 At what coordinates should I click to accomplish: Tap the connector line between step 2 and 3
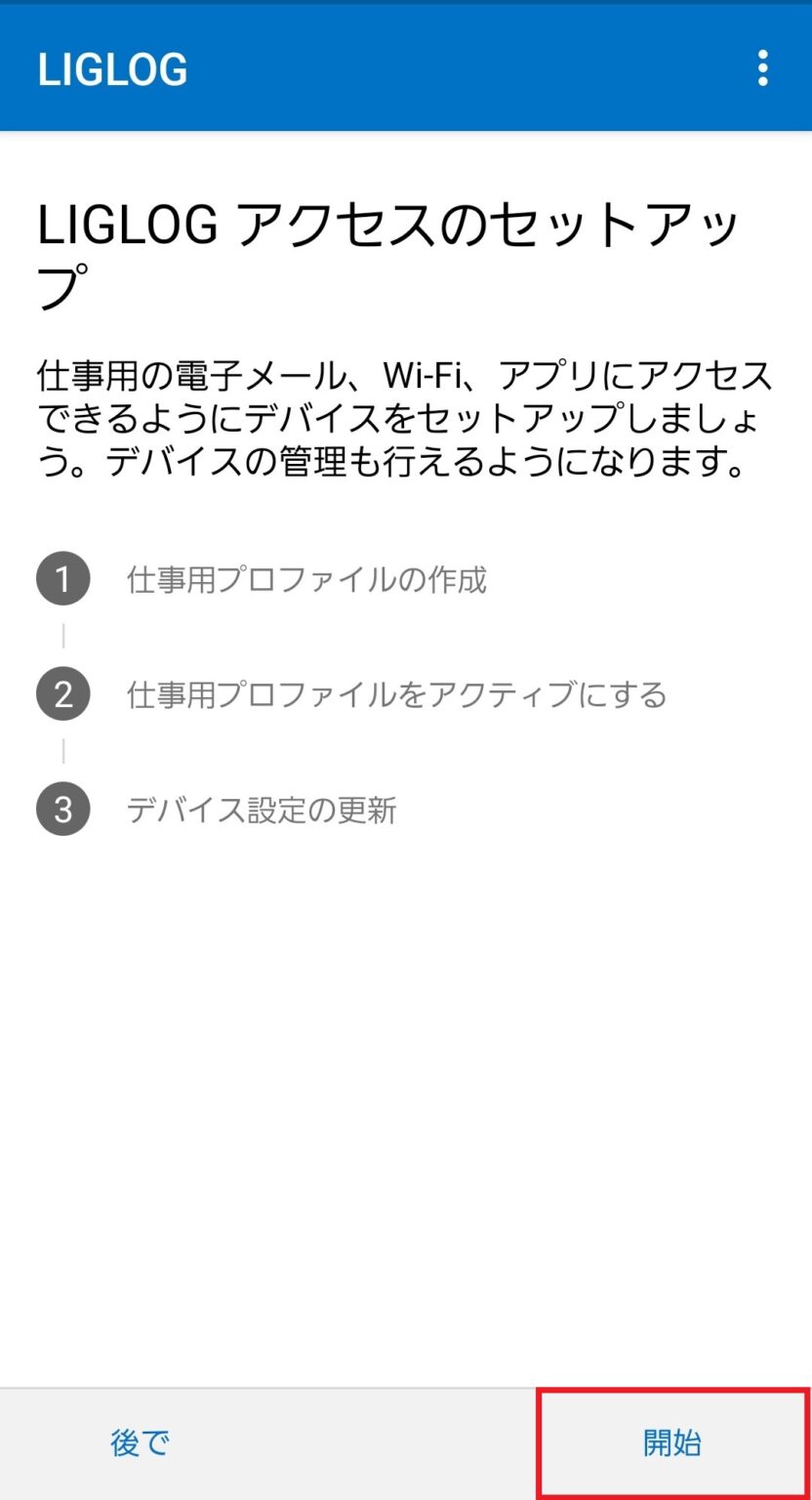62,752
